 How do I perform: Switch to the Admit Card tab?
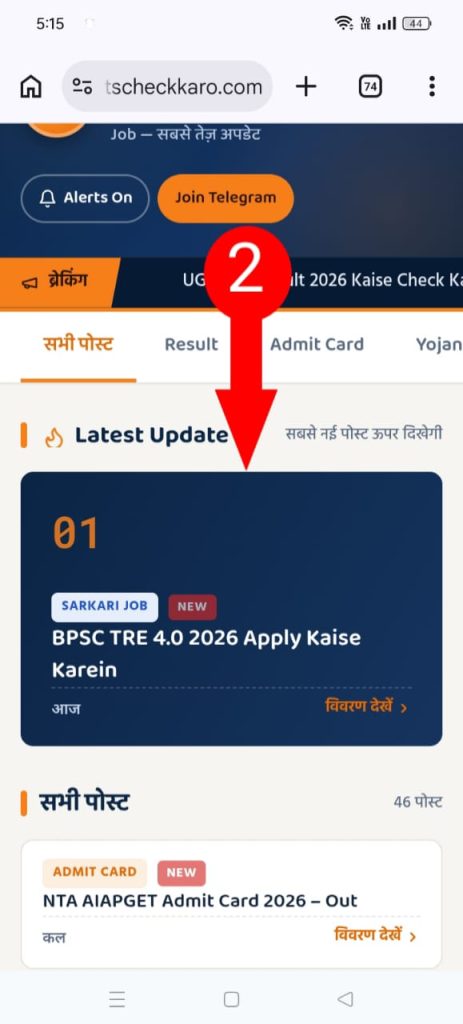[x=317, y=344]
